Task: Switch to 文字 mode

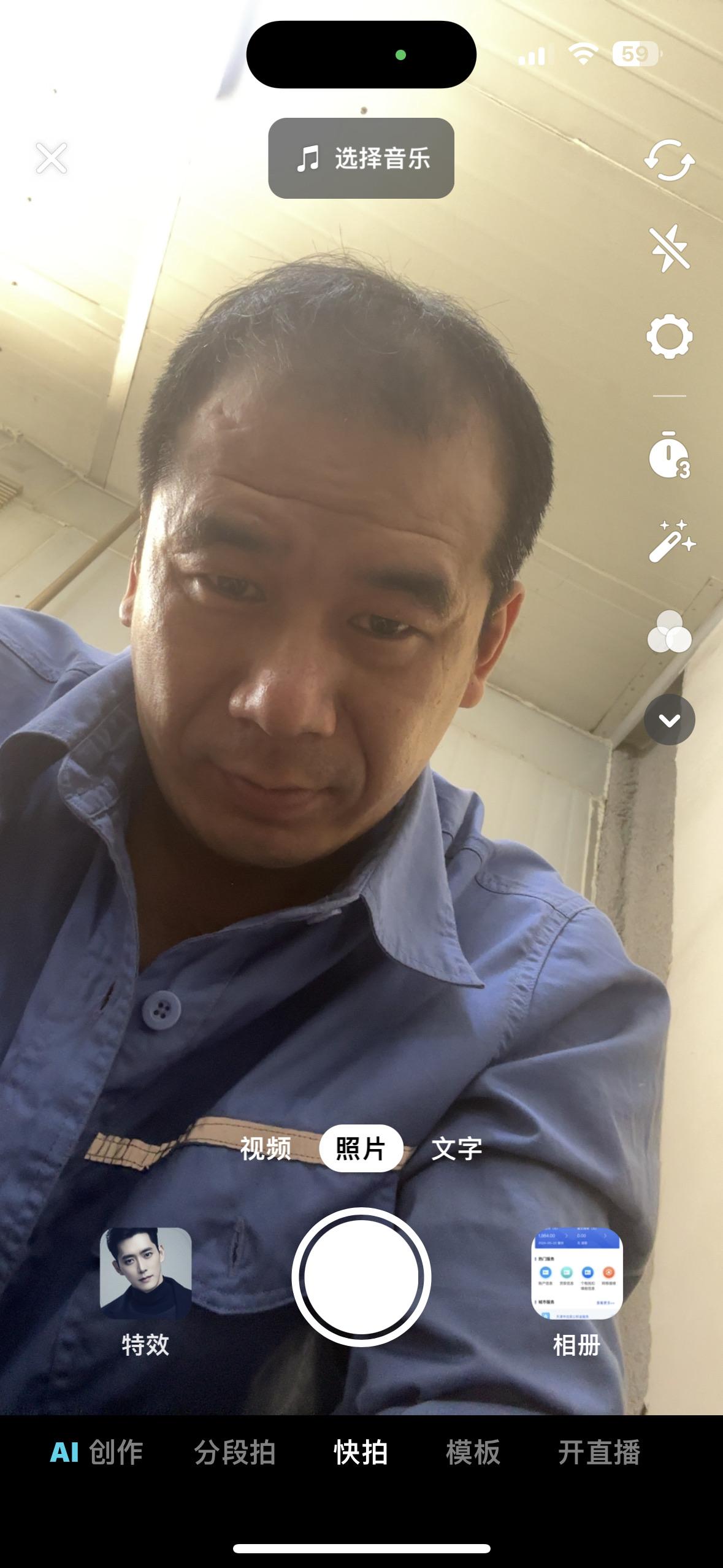Action: 456,1148
